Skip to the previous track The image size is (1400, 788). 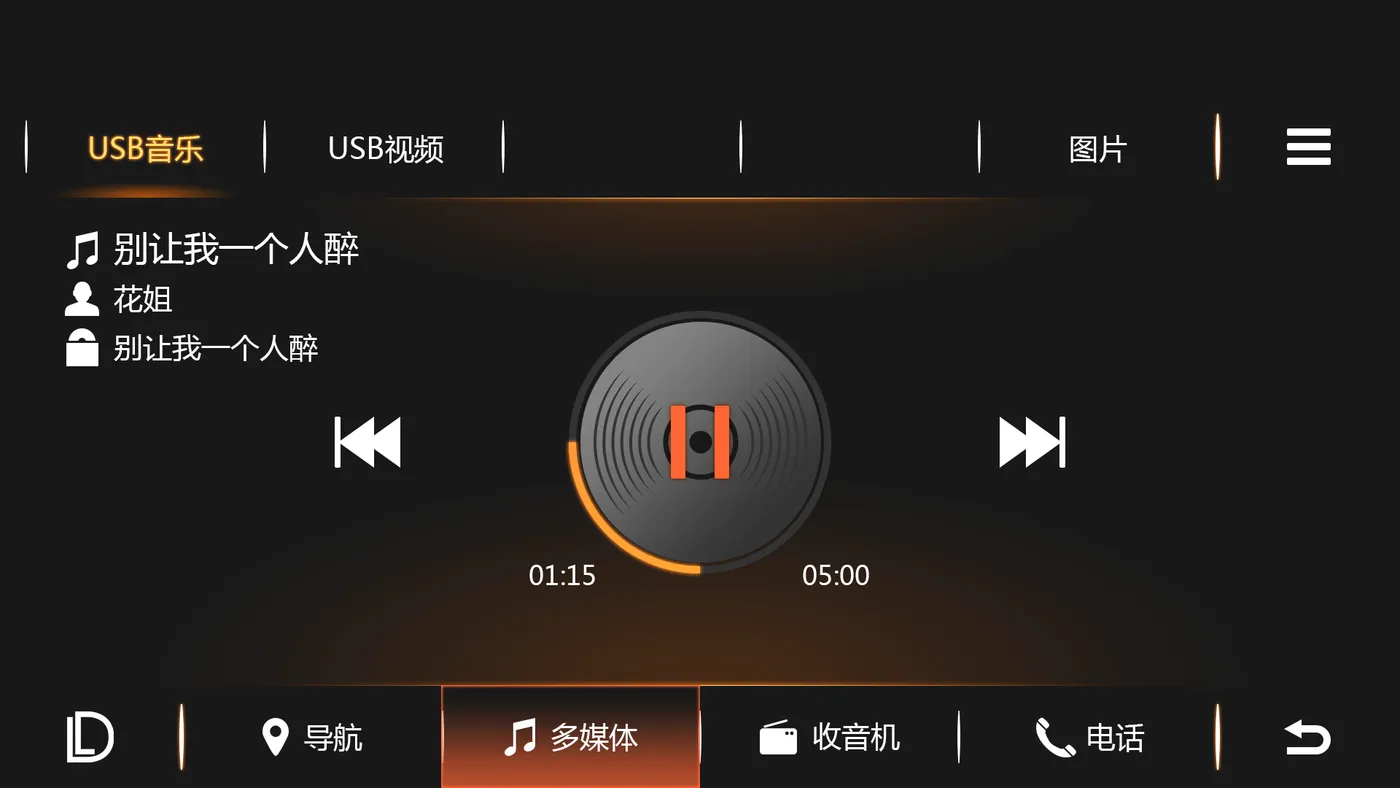click(367, 442)
